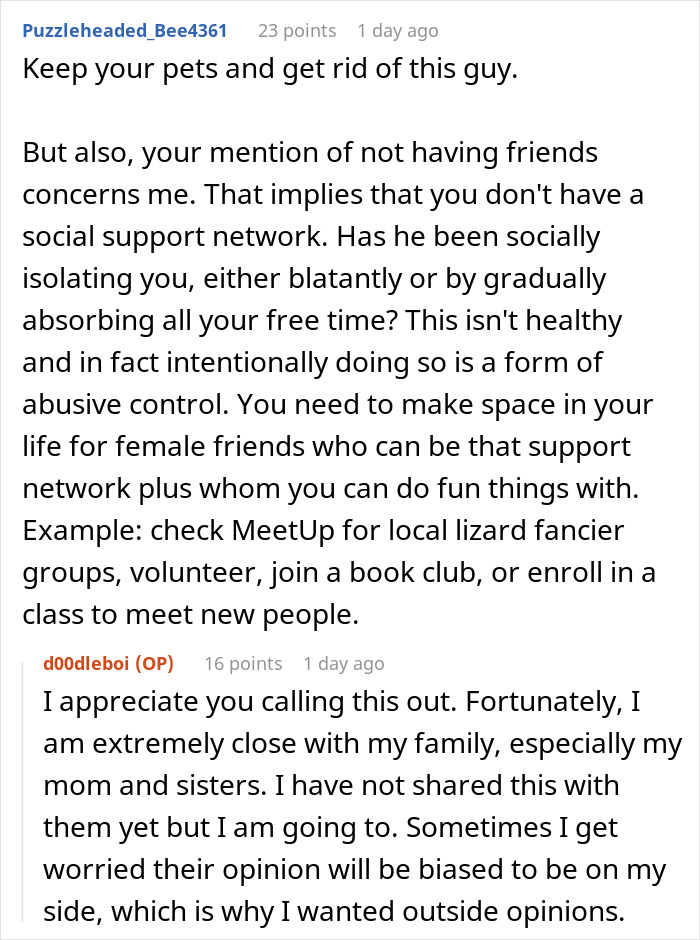Open Puzzleheaded_Bee4361's user profile
The height and width of the screenshot is (940, 700).
123,30
